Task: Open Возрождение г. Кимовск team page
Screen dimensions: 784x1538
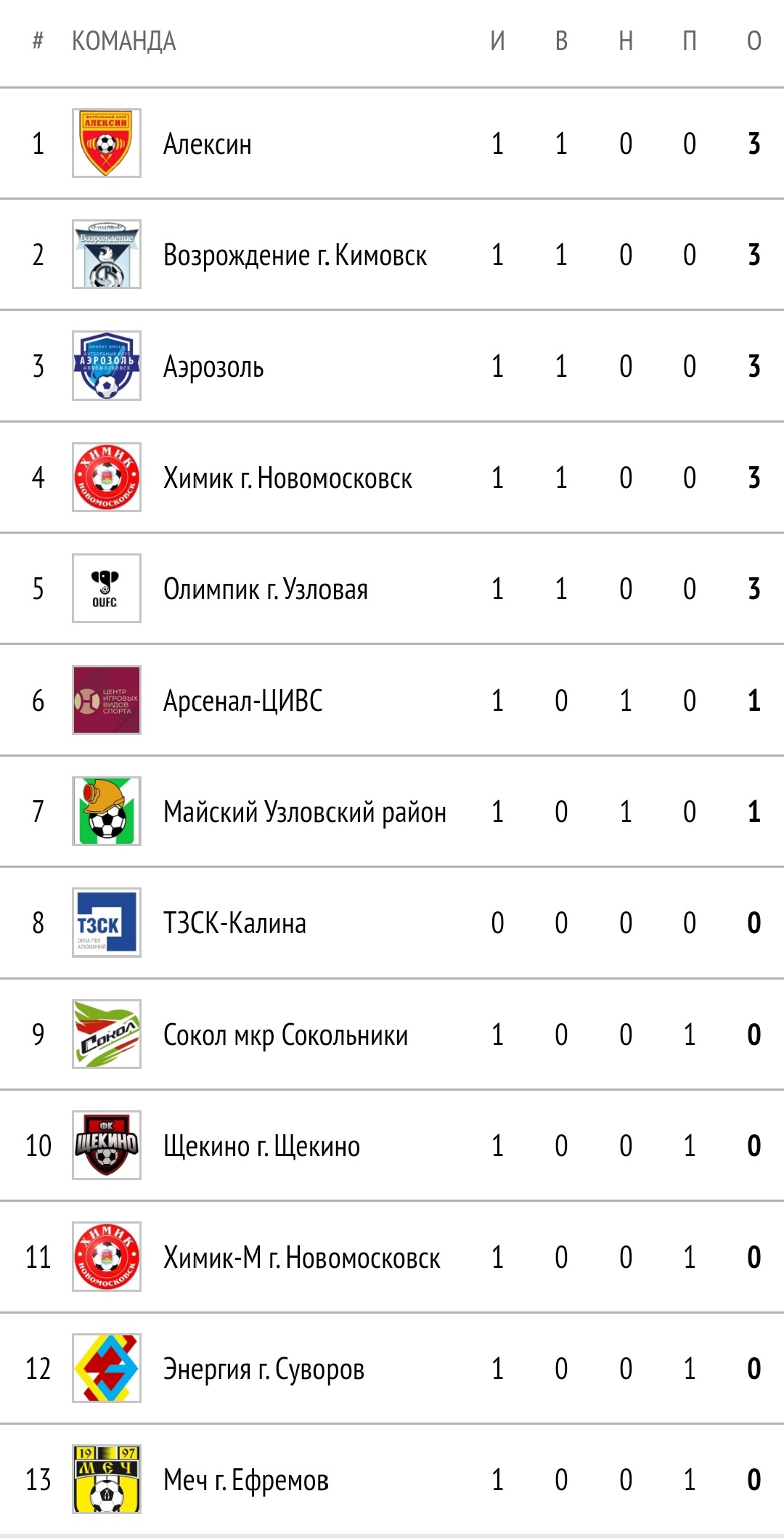Action: coord(295,255)
